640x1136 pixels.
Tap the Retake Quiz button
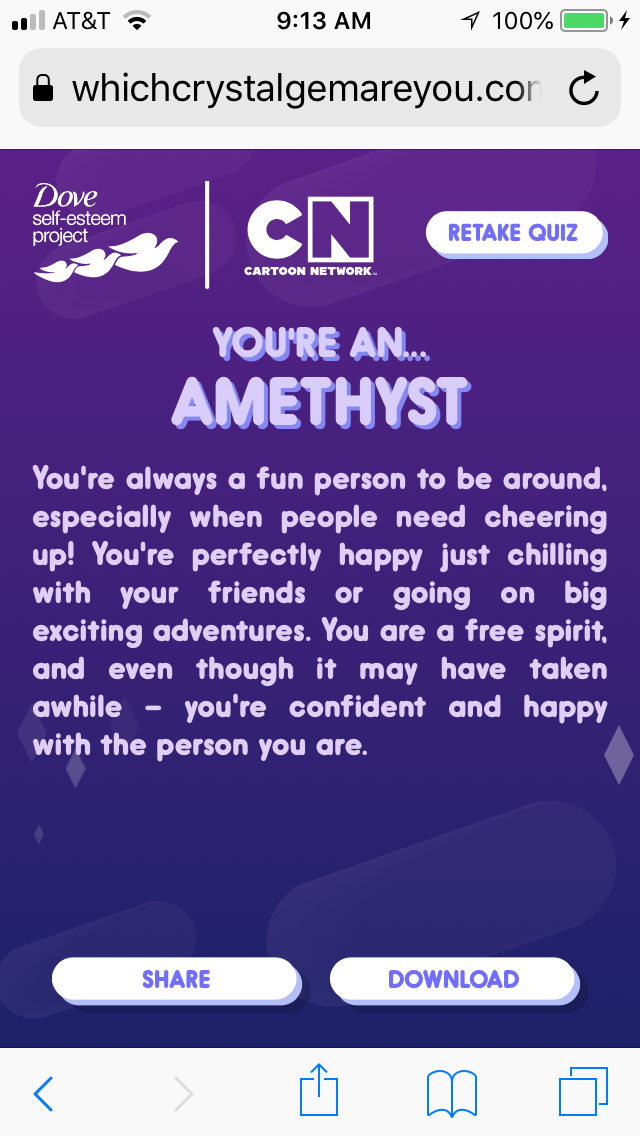point(514,233)
